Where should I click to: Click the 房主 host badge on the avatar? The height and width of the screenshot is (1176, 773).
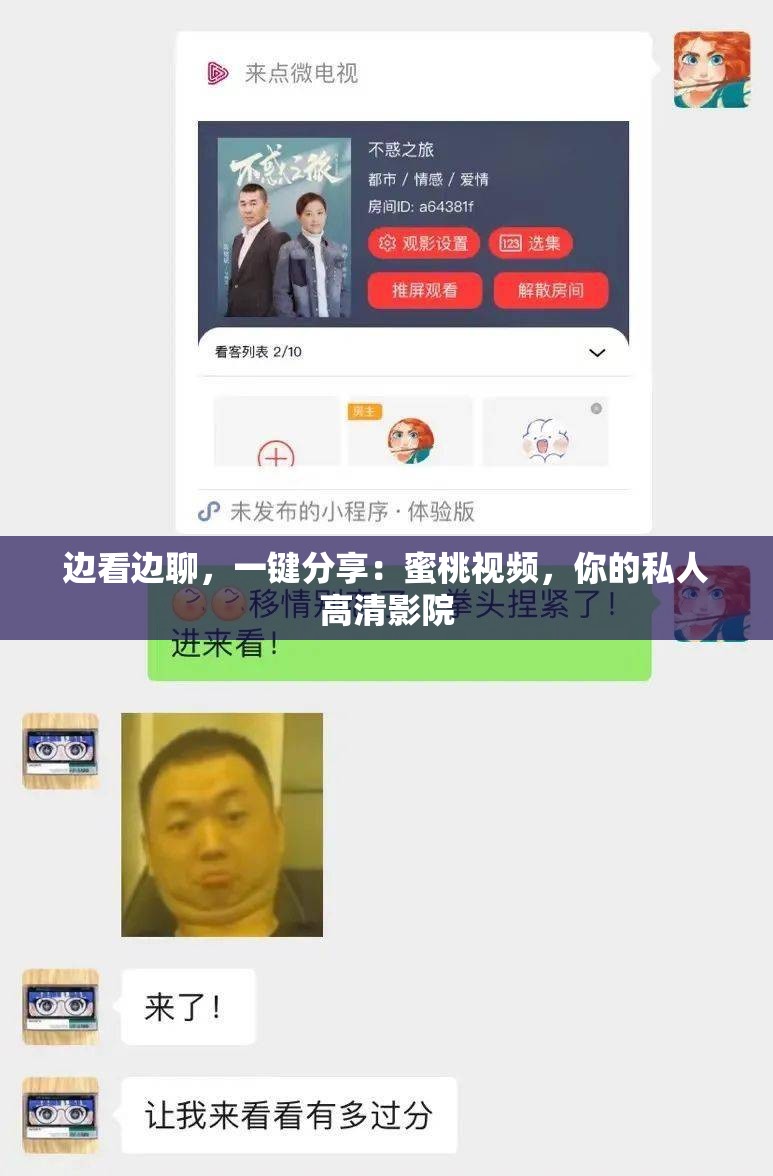click(364, 409)
